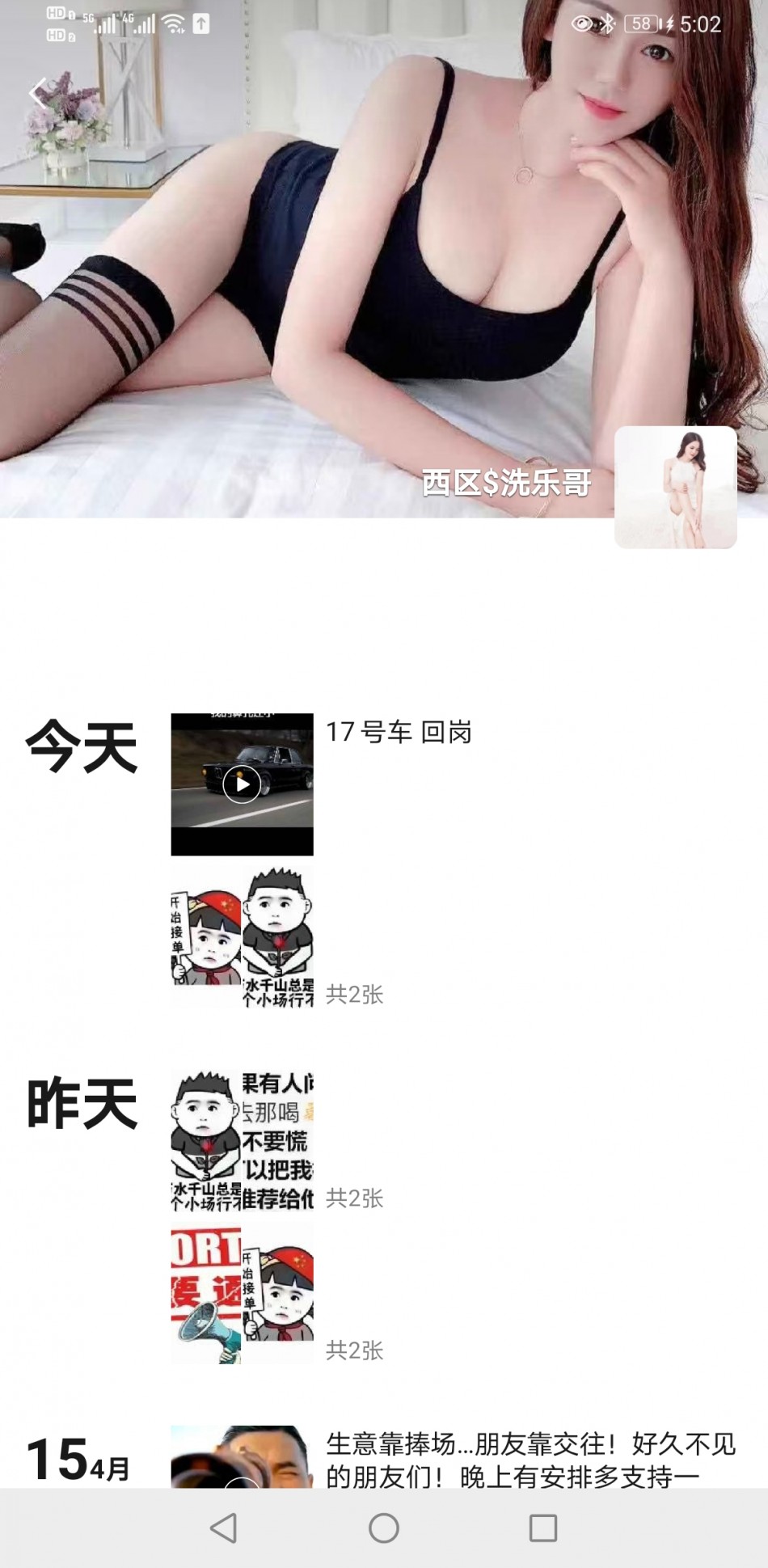Open today's two-photo cartoon post
The width and height of the screenshot is (768, 1568).
pos(242,936)
